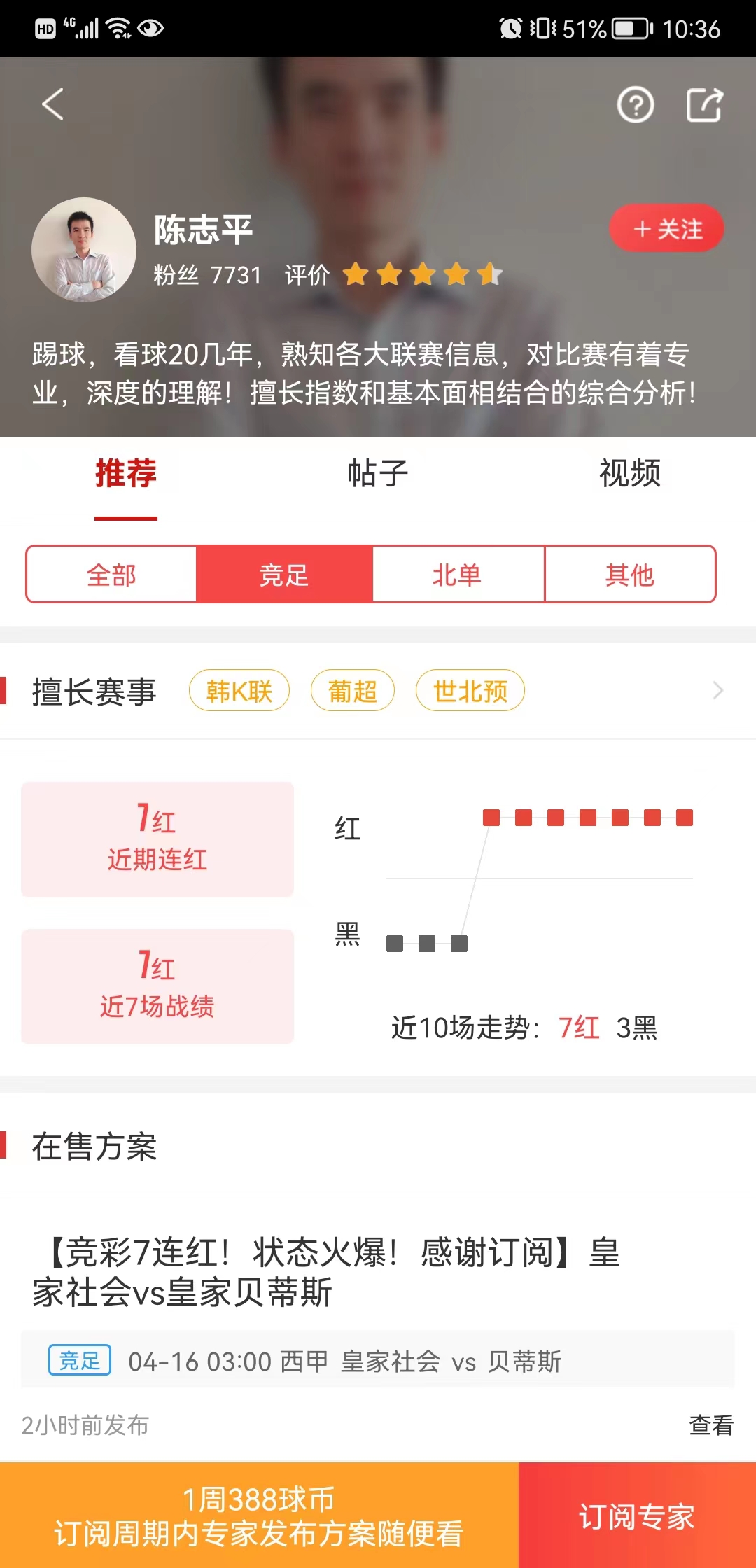Open the help question mark icon
756x1568 pixels.
click(635, 106)
